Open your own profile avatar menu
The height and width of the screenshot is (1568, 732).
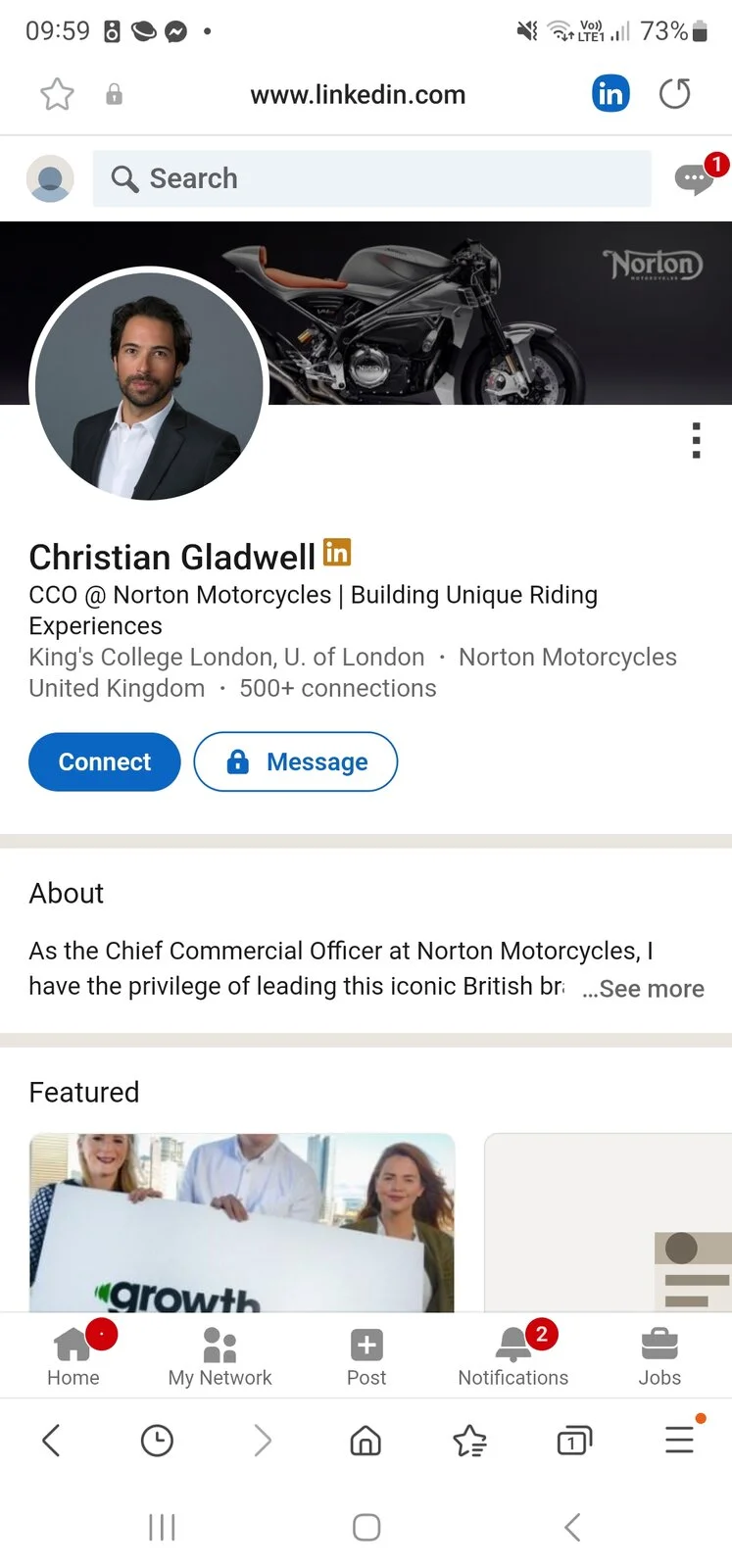[50, 178]
